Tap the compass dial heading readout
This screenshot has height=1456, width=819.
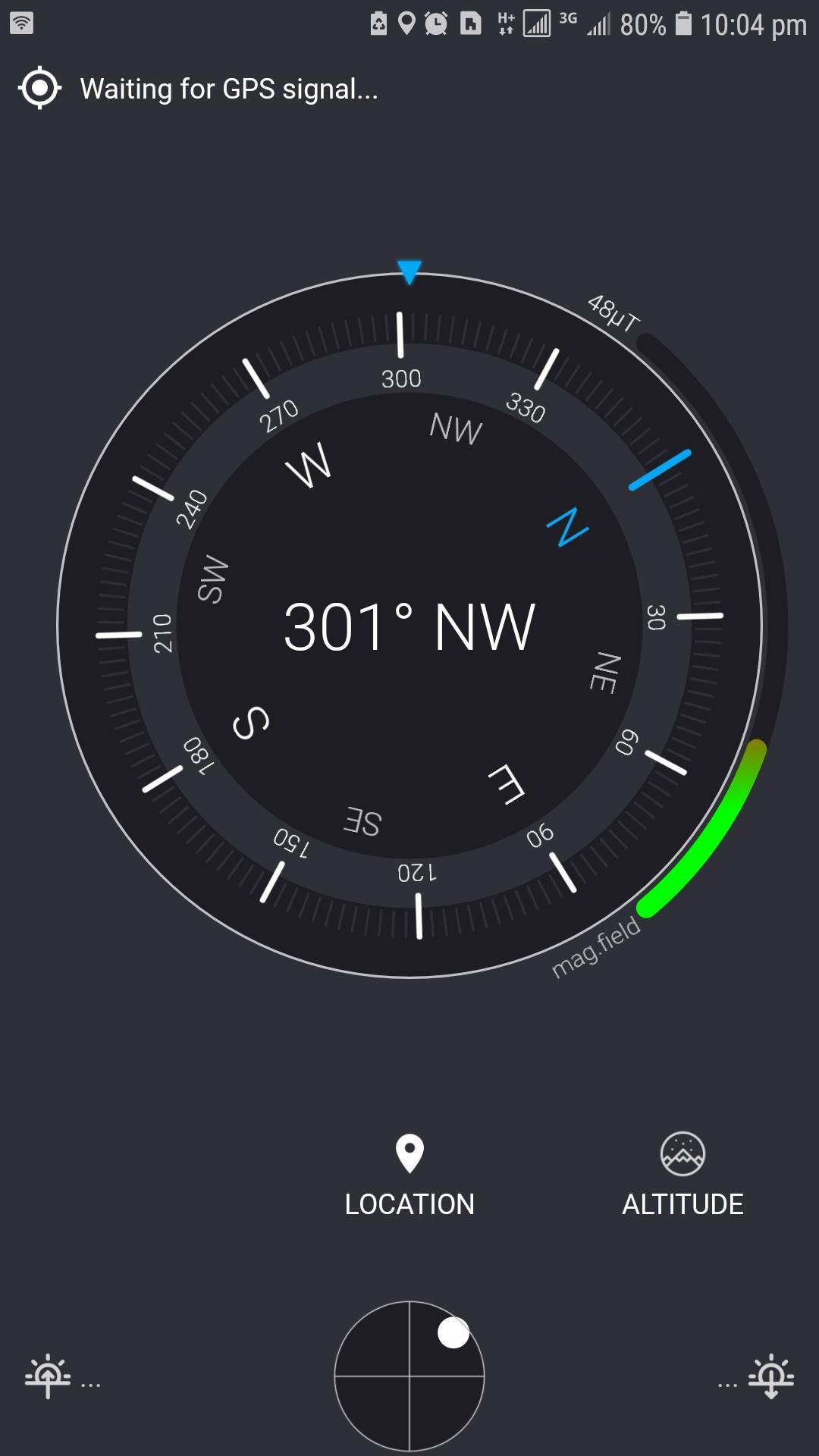[409, 627]
